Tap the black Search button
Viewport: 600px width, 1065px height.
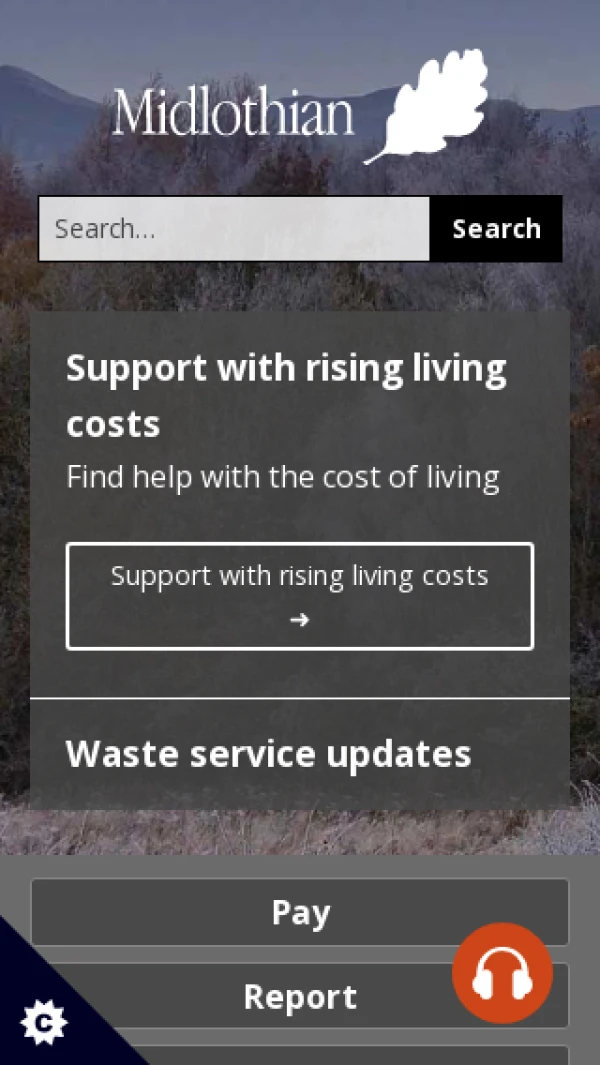[496, 229]
